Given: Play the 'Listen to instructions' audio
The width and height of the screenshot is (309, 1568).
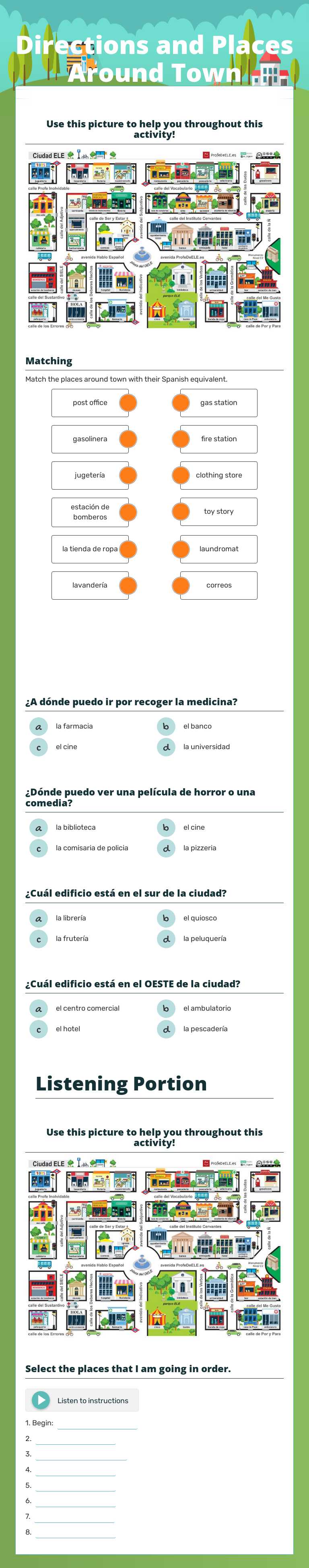Looking at the screenshot, I should 41,1400.
